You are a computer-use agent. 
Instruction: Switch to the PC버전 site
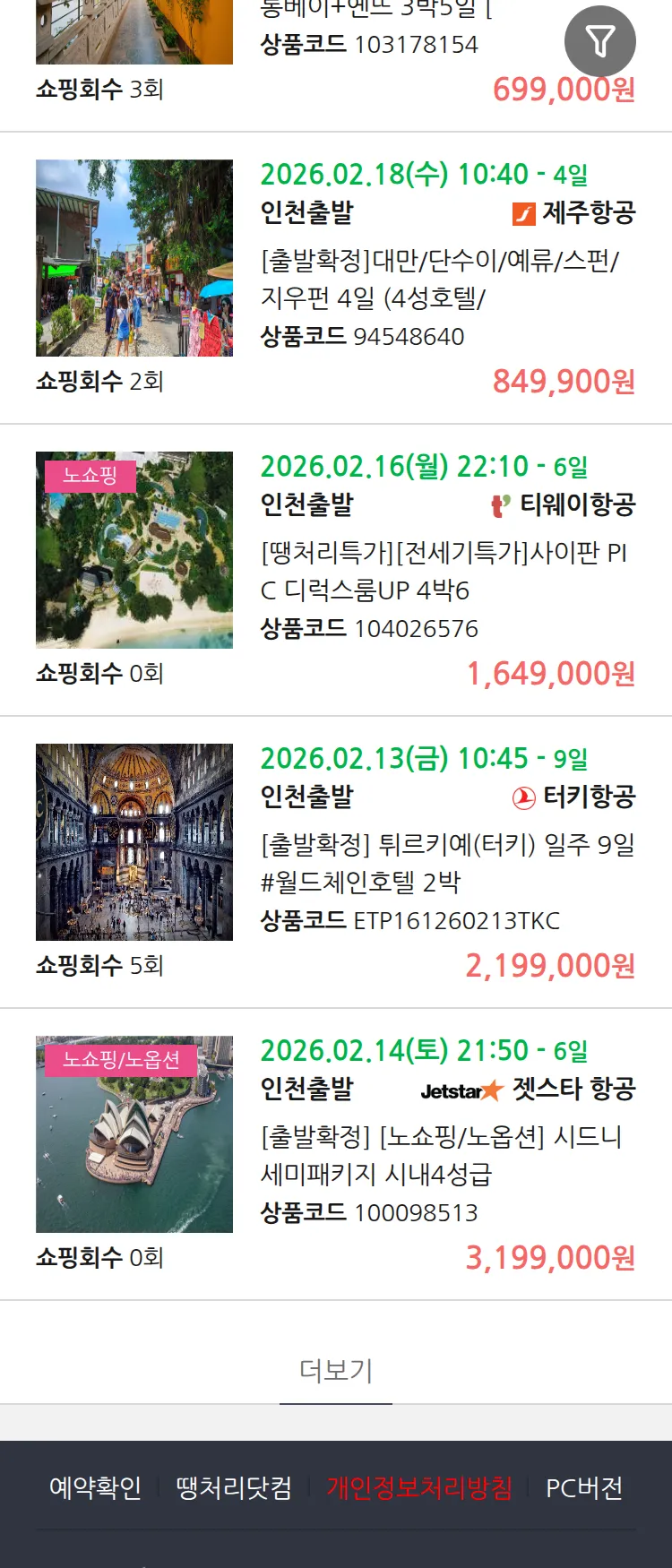(584, 1488)
